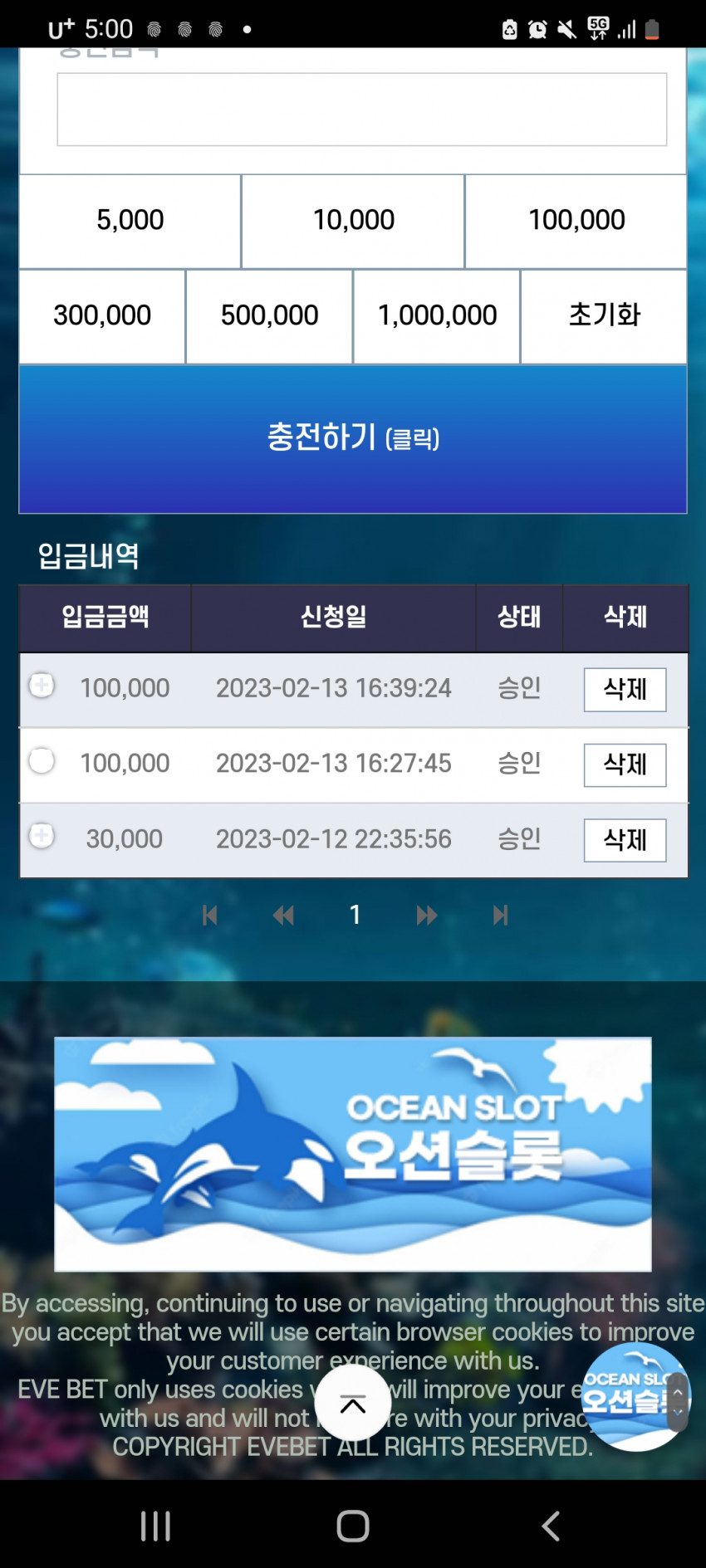The width and height of the screenshot is (706, 1568).
Task: Delete the 2023-02-13 16:27:45 deposit record
Action: tap(625, 764)
